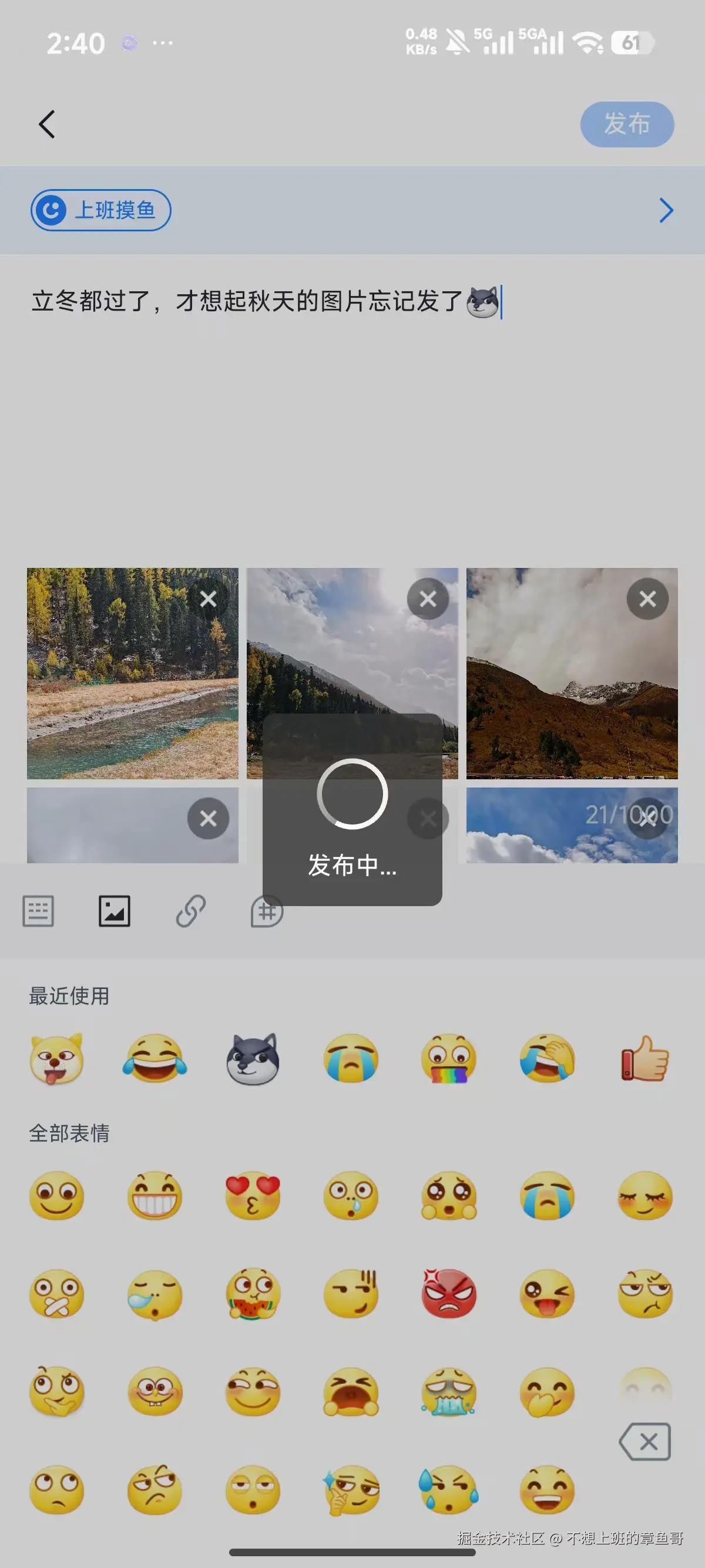Viewport: 705px width, 1568px height.
Task: Select the rainbow-vomit emoji
Action: pyautogui.click(x=448, y=1059)
